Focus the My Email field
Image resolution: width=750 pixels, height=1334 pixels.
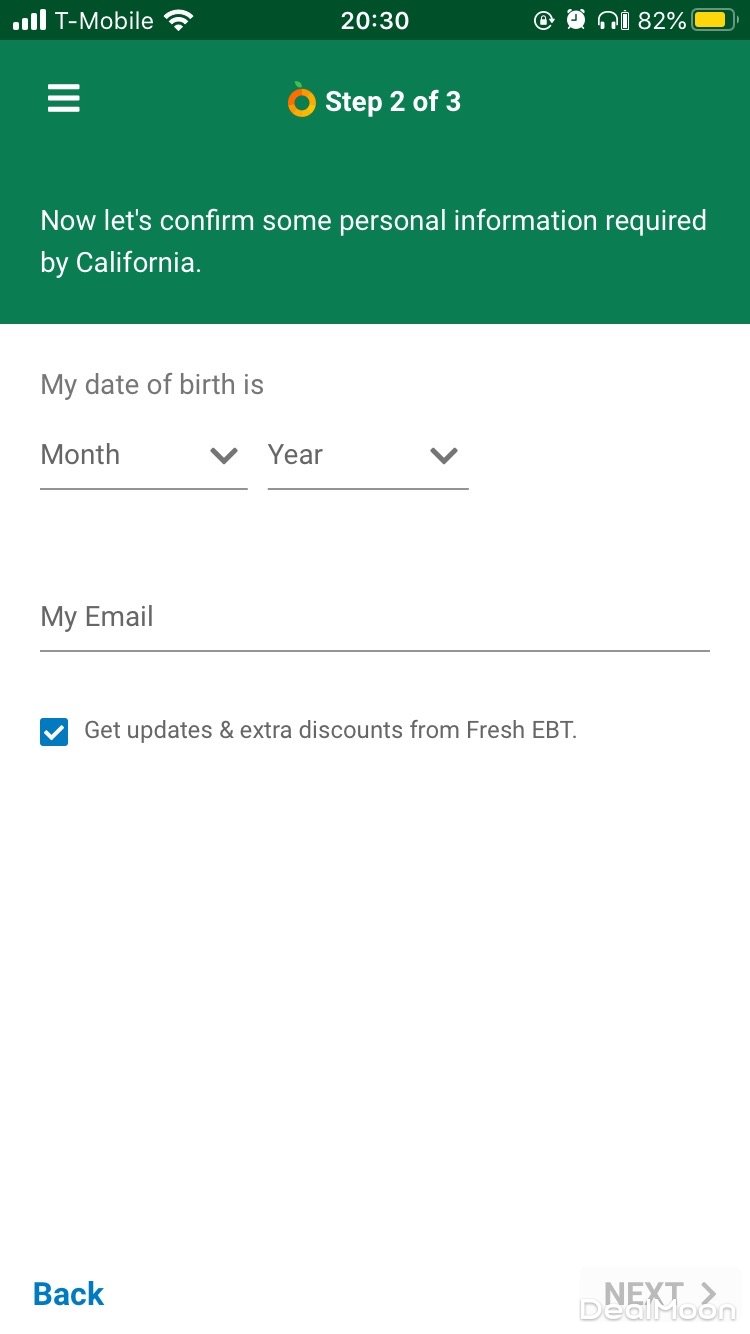(374, 618)
